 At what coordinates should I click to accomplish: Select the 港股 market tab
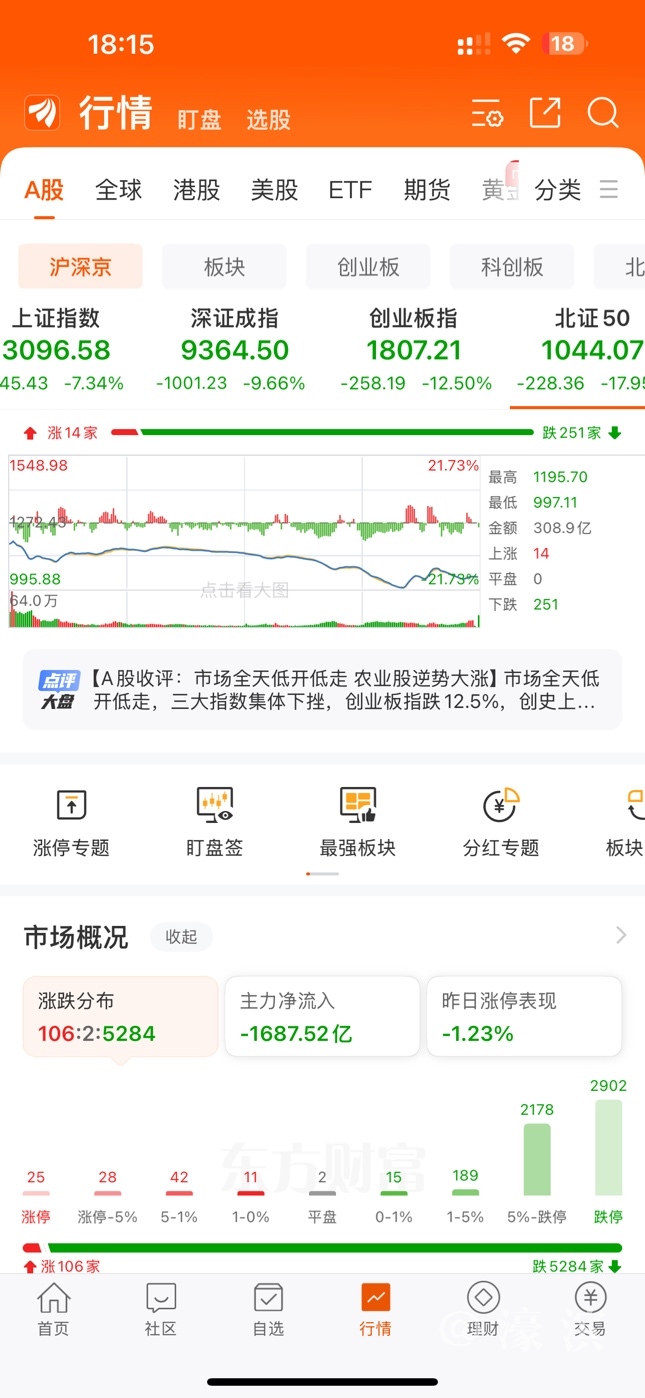[196, 190]
